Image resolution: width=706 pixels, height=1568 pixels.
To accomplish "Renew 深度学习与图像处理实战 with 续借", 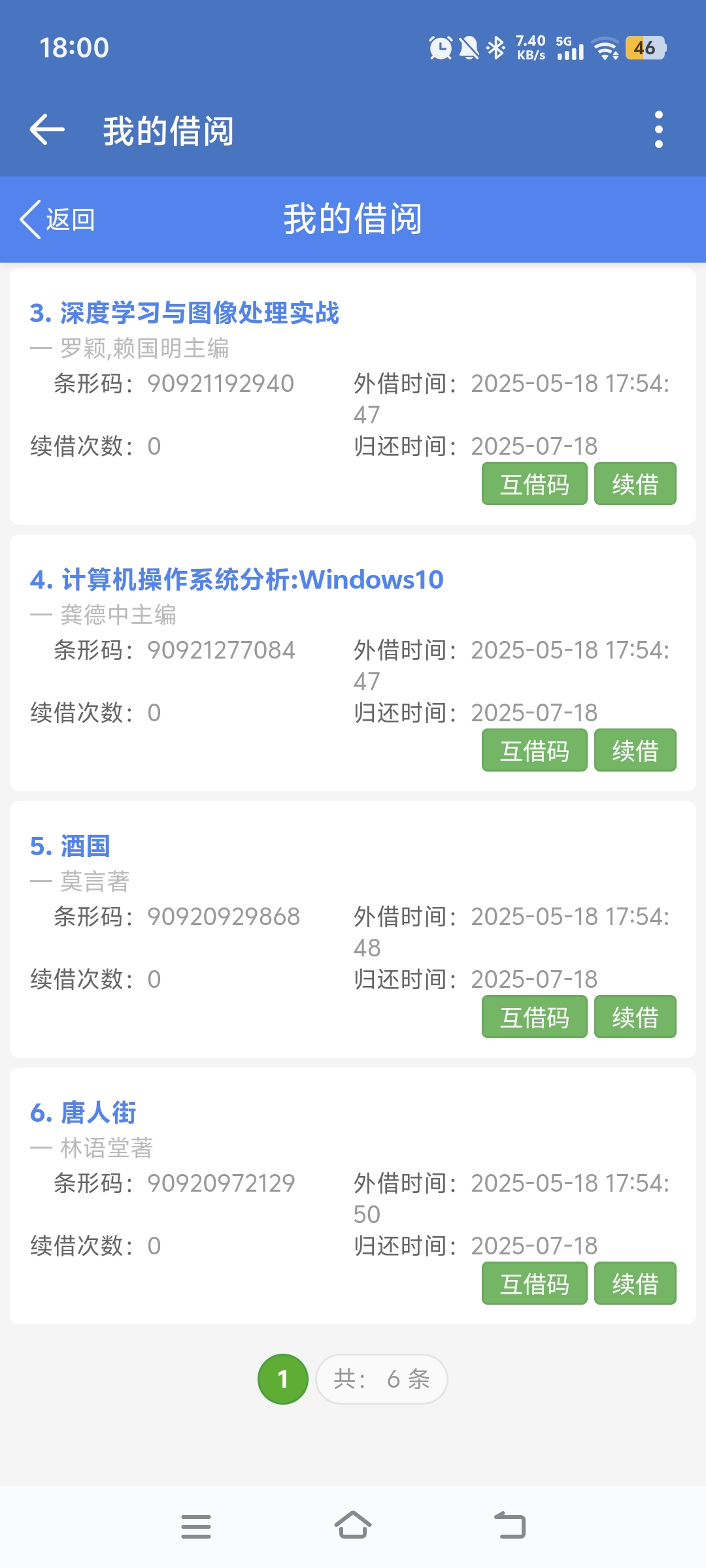I will [x=635, y=484].
